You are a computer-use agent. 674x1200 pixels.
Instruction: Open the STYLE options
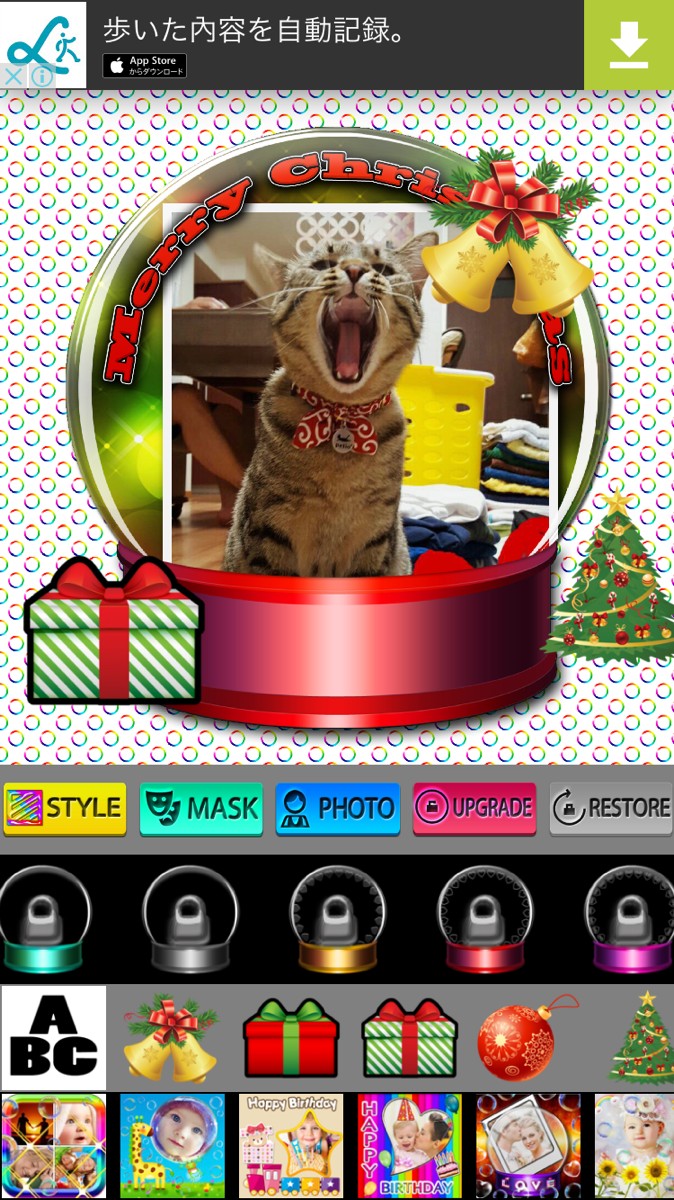click(65, 808)
